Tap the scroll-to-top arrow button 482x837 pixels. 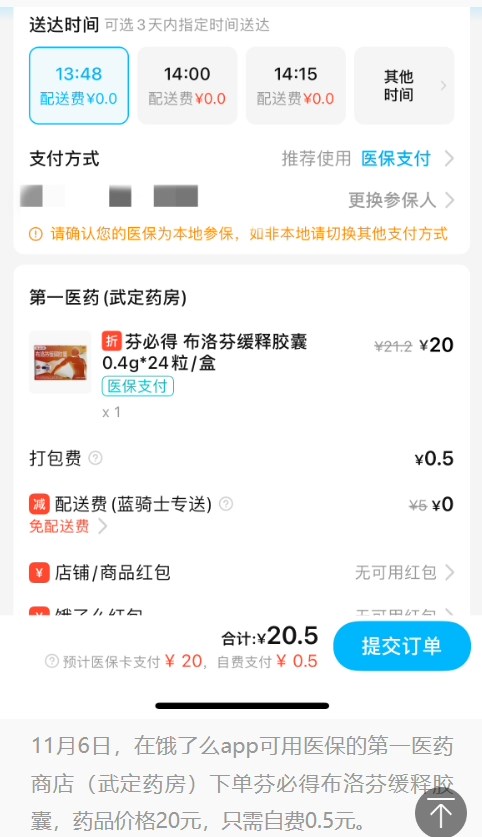tap(441, 813)
